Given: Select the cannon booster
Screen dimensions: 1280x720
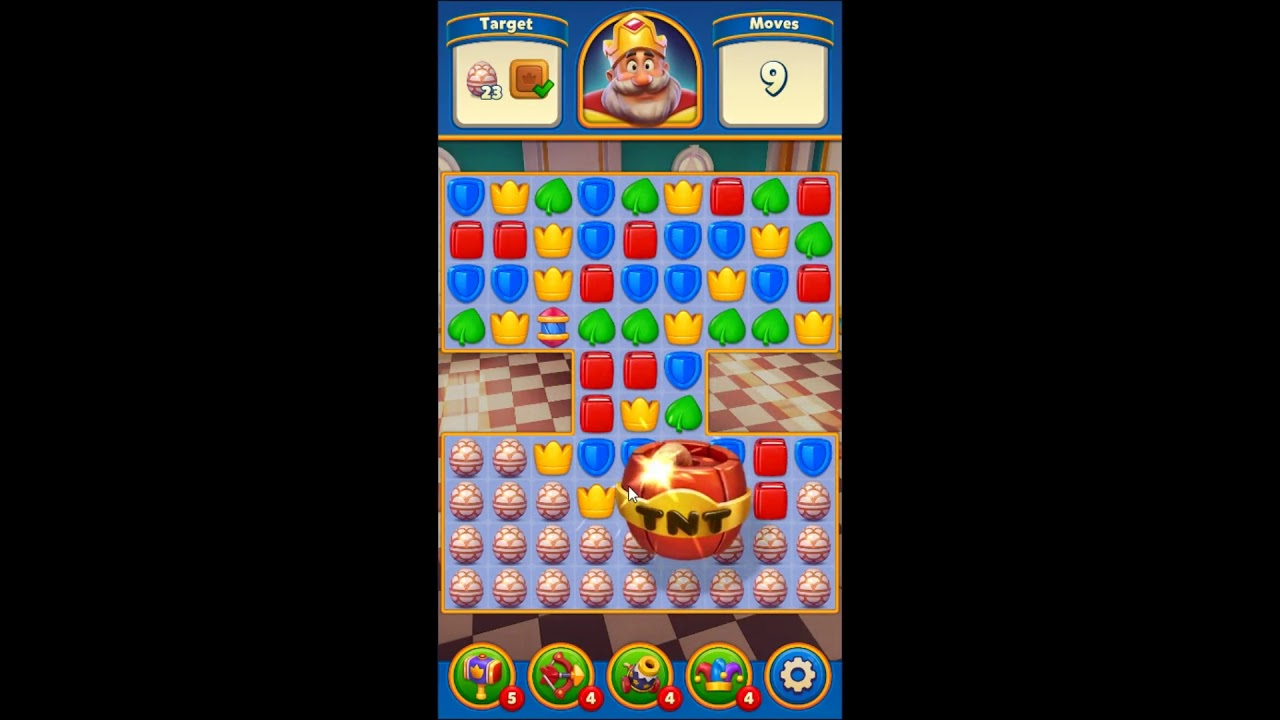Looking at the screenshot, I should 640,674.
